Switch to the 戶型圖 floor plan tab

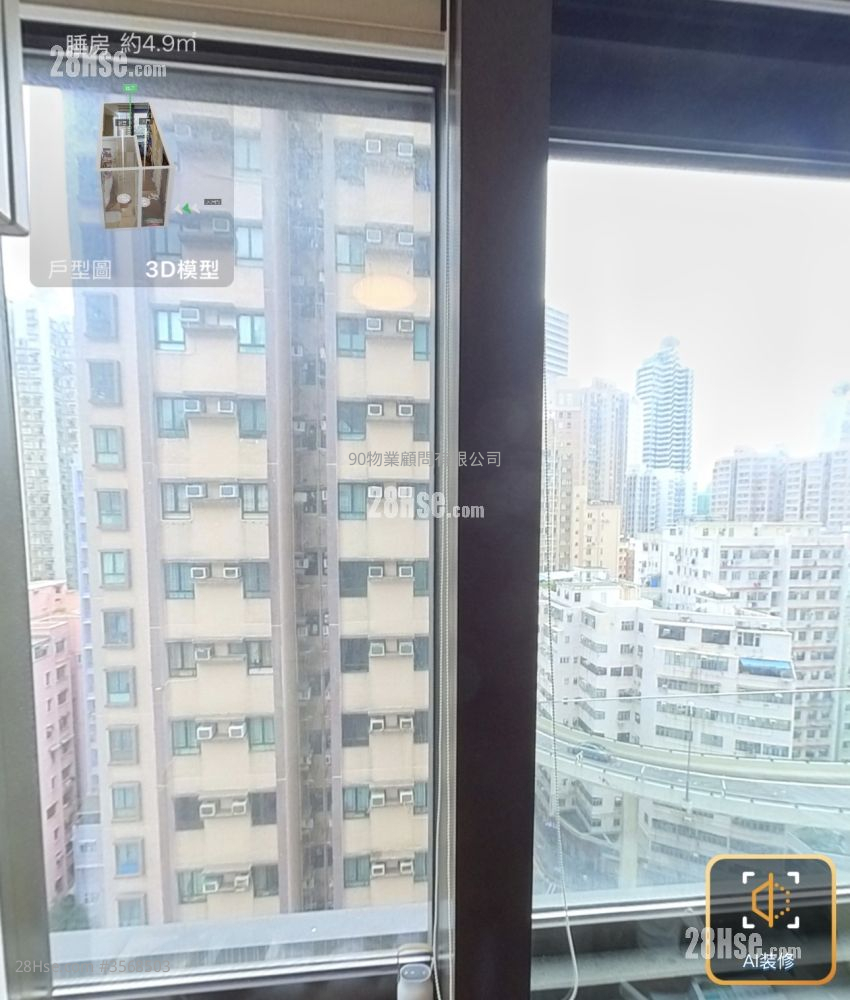(80, 270)
